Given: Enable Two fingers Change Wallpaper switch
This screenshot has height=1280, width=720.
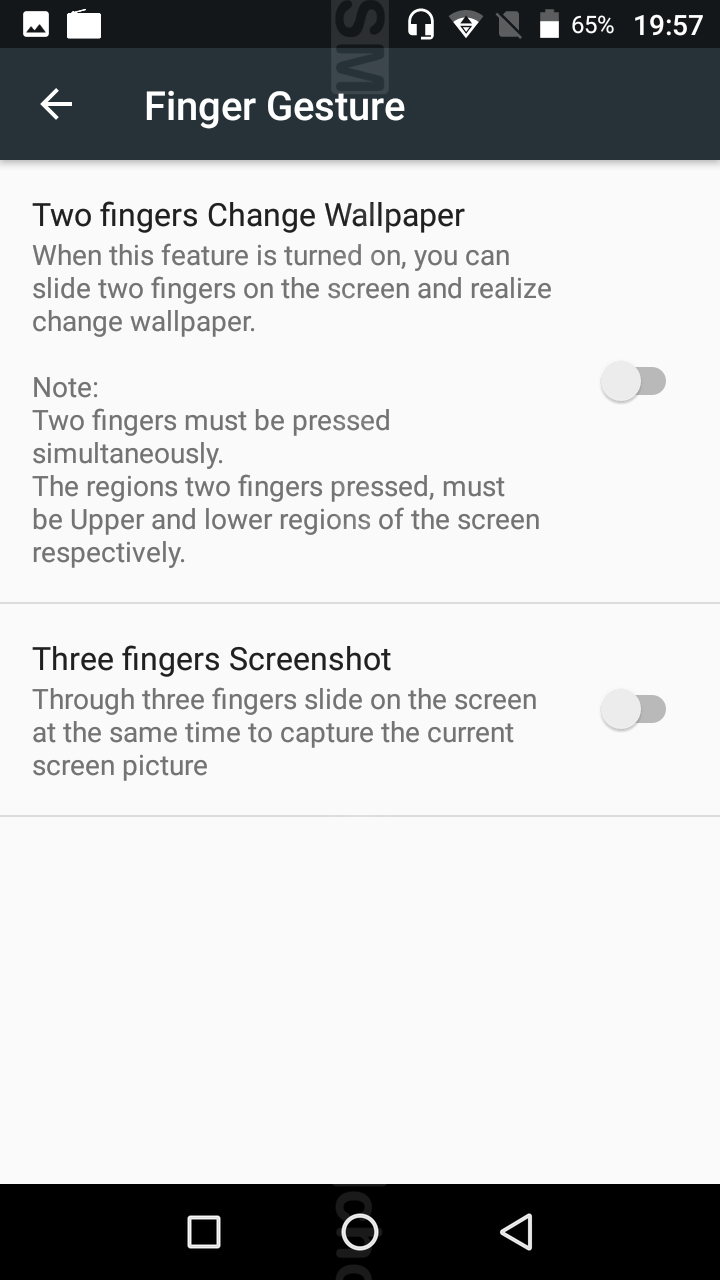Looking at the screenshot, I should (634, 382).
